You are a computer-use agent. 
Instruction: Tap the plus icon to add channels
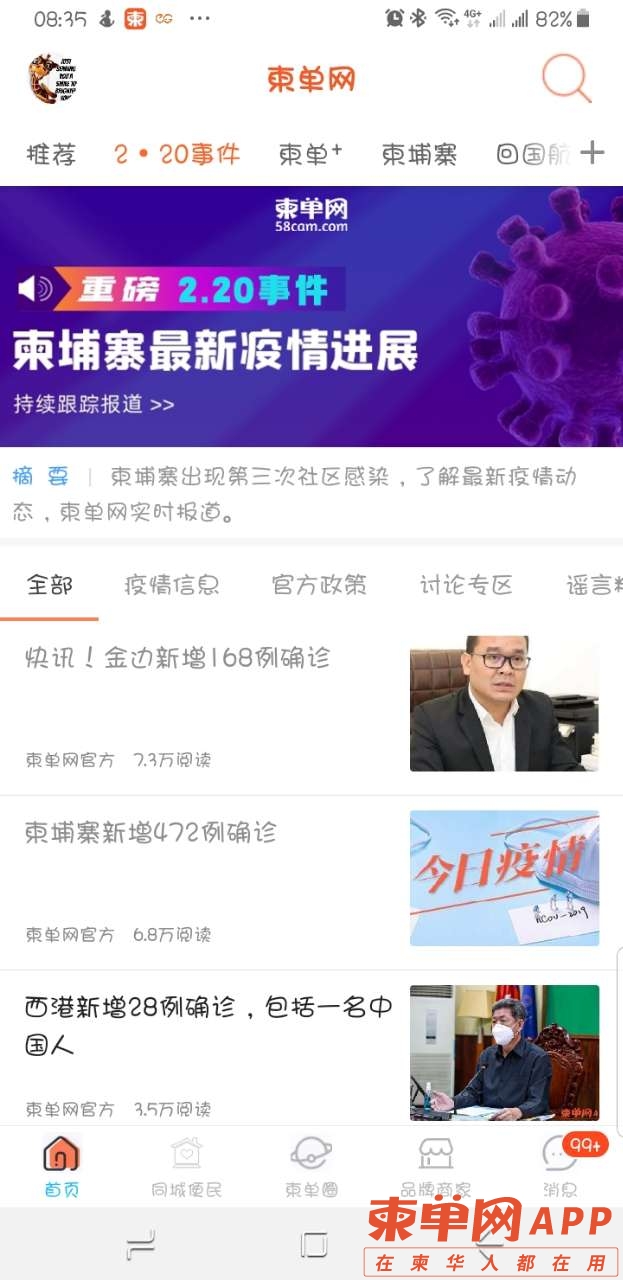click(593, 153)
